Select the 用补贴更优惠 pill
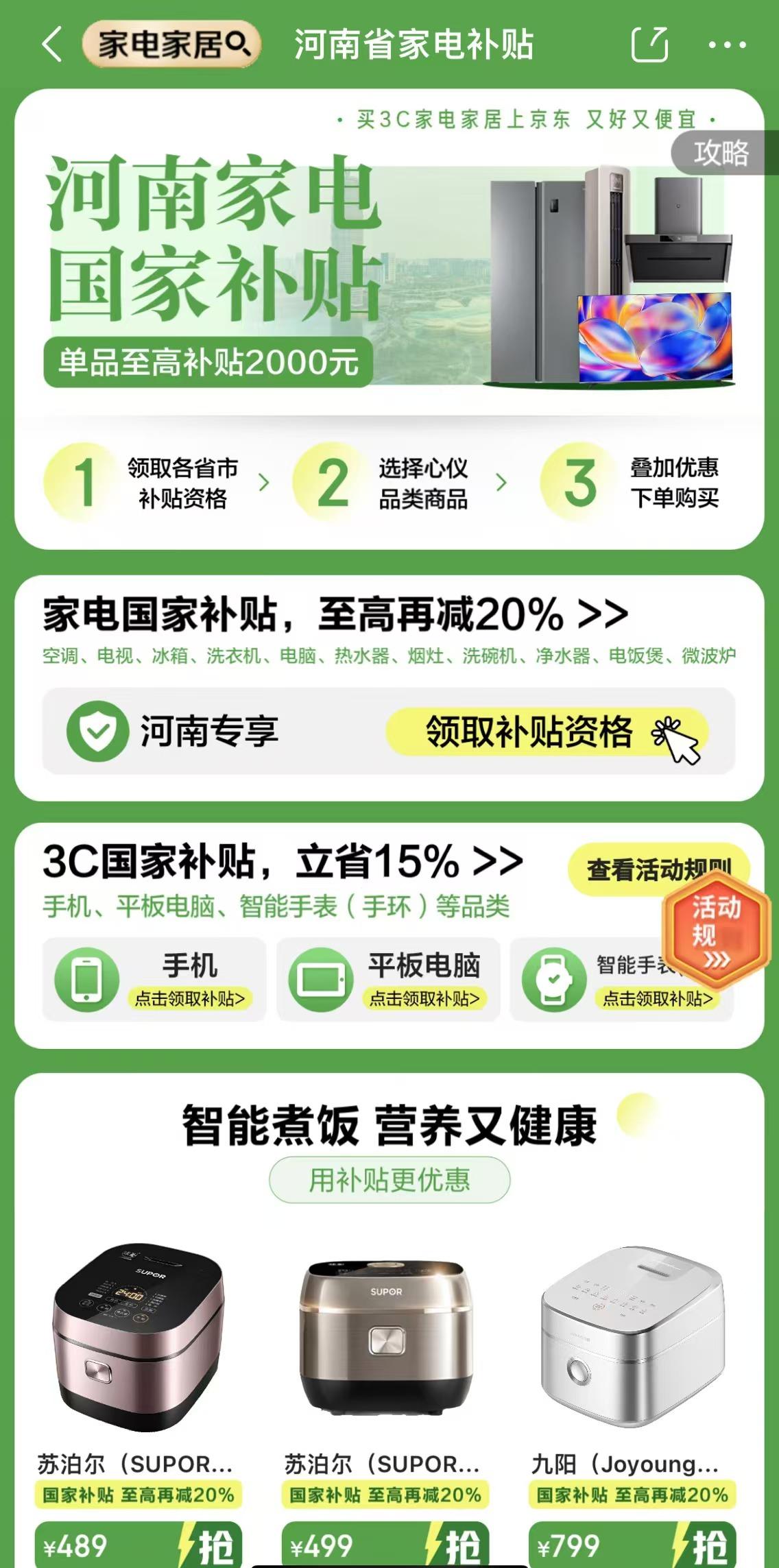 click(389, 1180)
